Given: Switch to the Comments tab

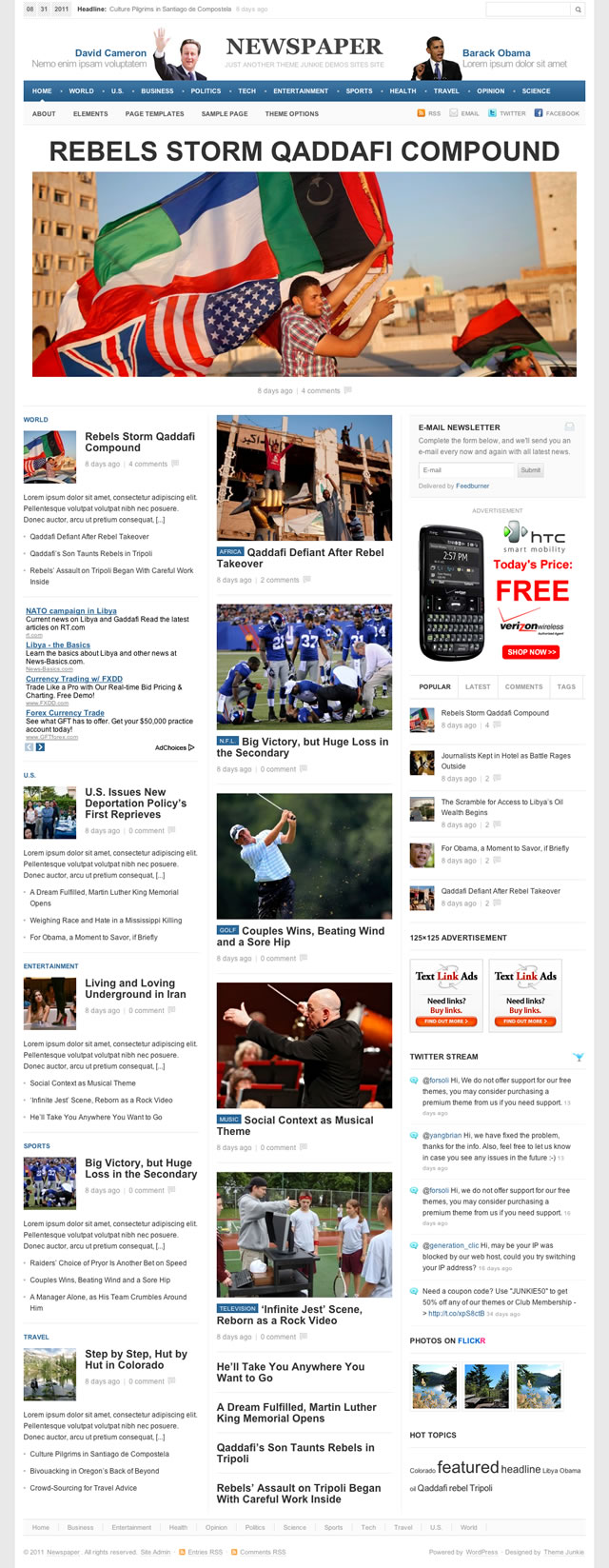Looking at the screenshot, I should [523, 686].
